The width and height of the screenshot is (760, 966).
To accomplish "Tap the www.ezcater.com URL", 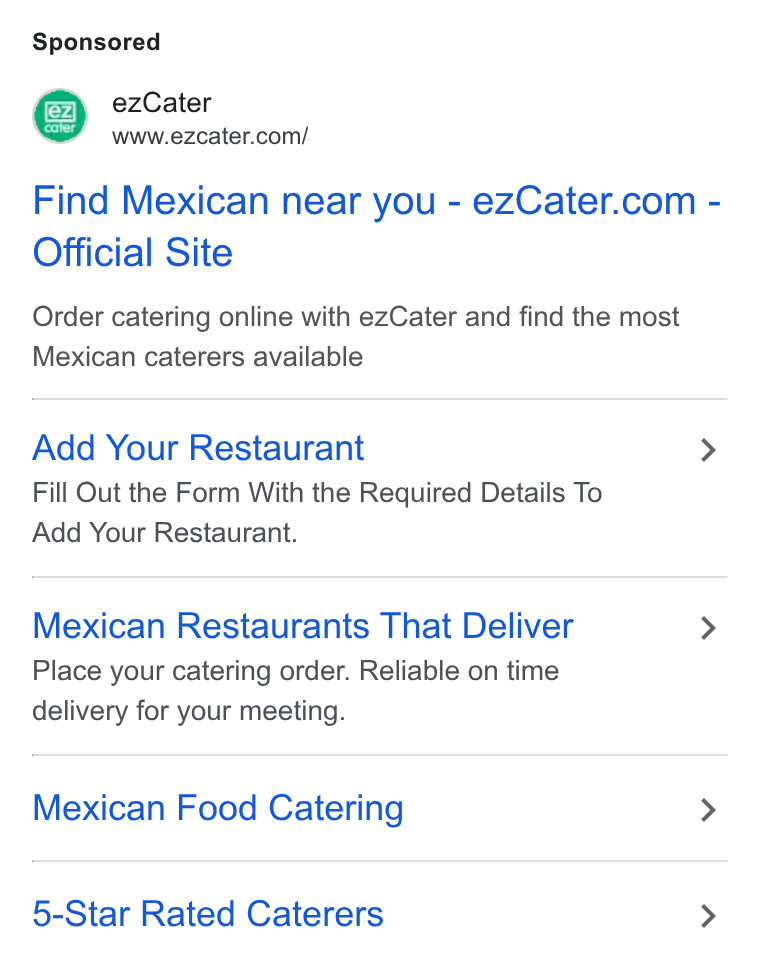I will pyautogui.click(x=209, y=136).
